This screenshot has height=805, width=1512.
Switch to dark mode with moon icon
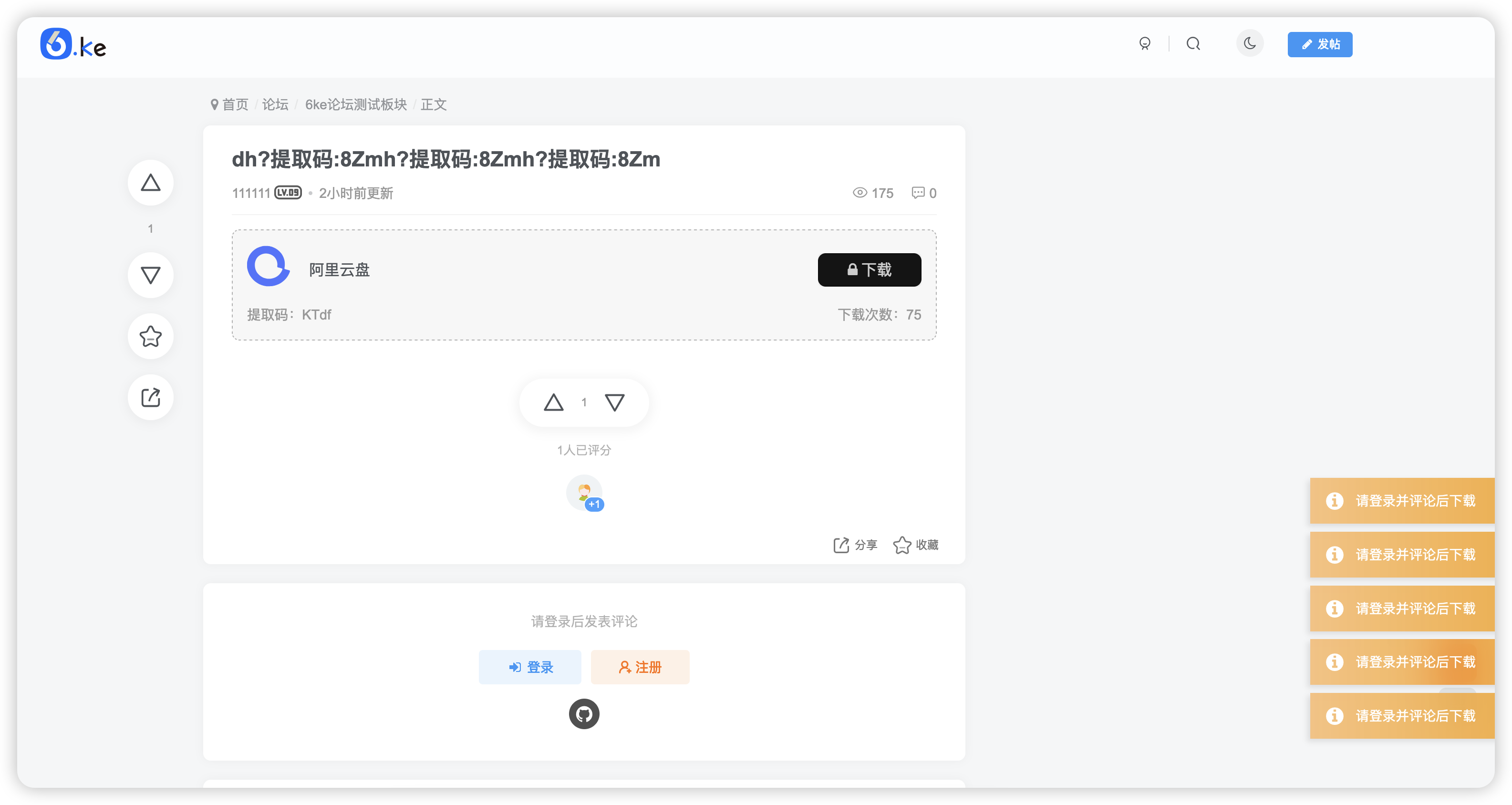[x=1250, y=44]
